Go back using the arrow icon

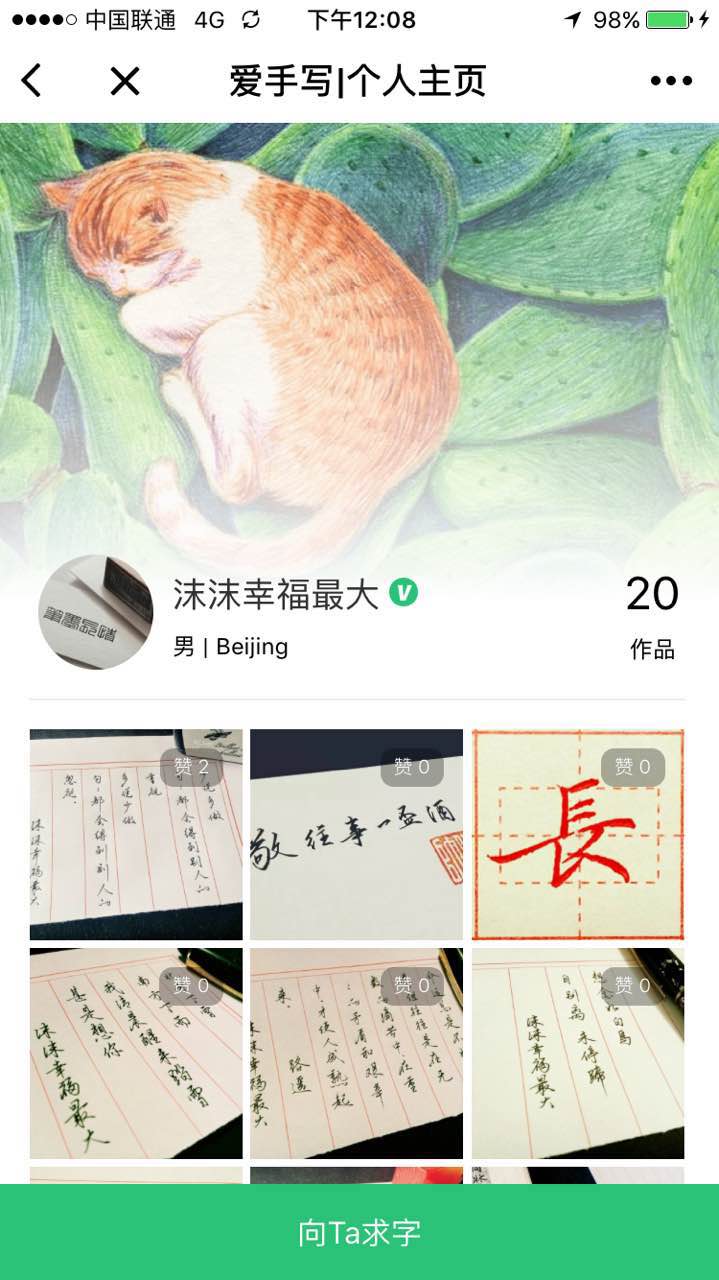(32, 81)
